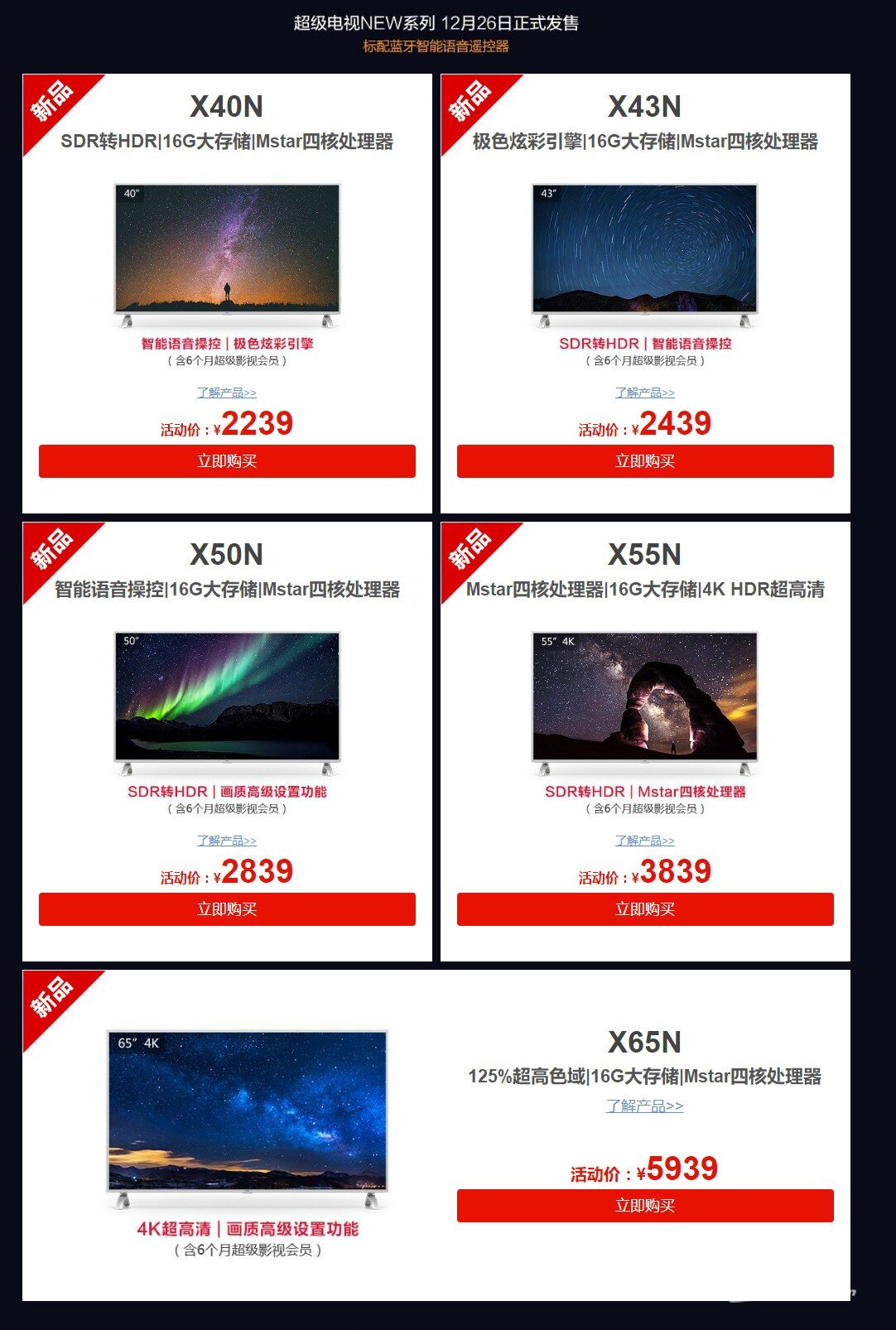
Task: Buy the X43N TV now
Action: pyautogui.click(x=645, y=461)
